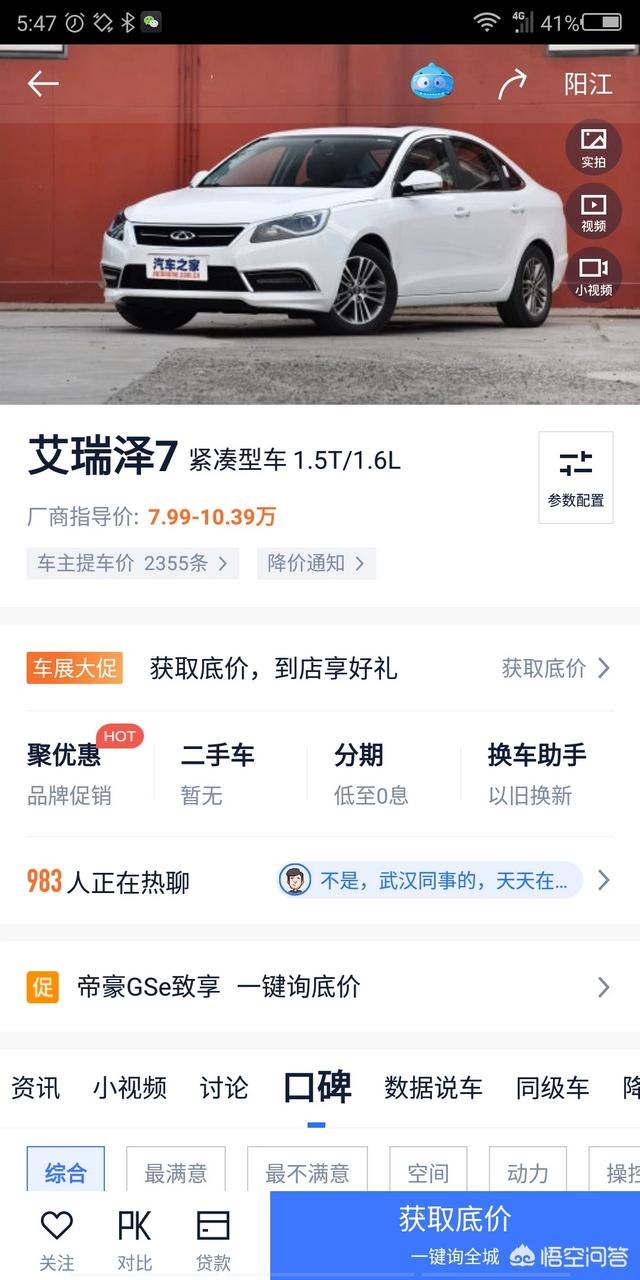Open the 视频 video section
This screenshot has height=1280, width=640.
click(x=593, y=211)
